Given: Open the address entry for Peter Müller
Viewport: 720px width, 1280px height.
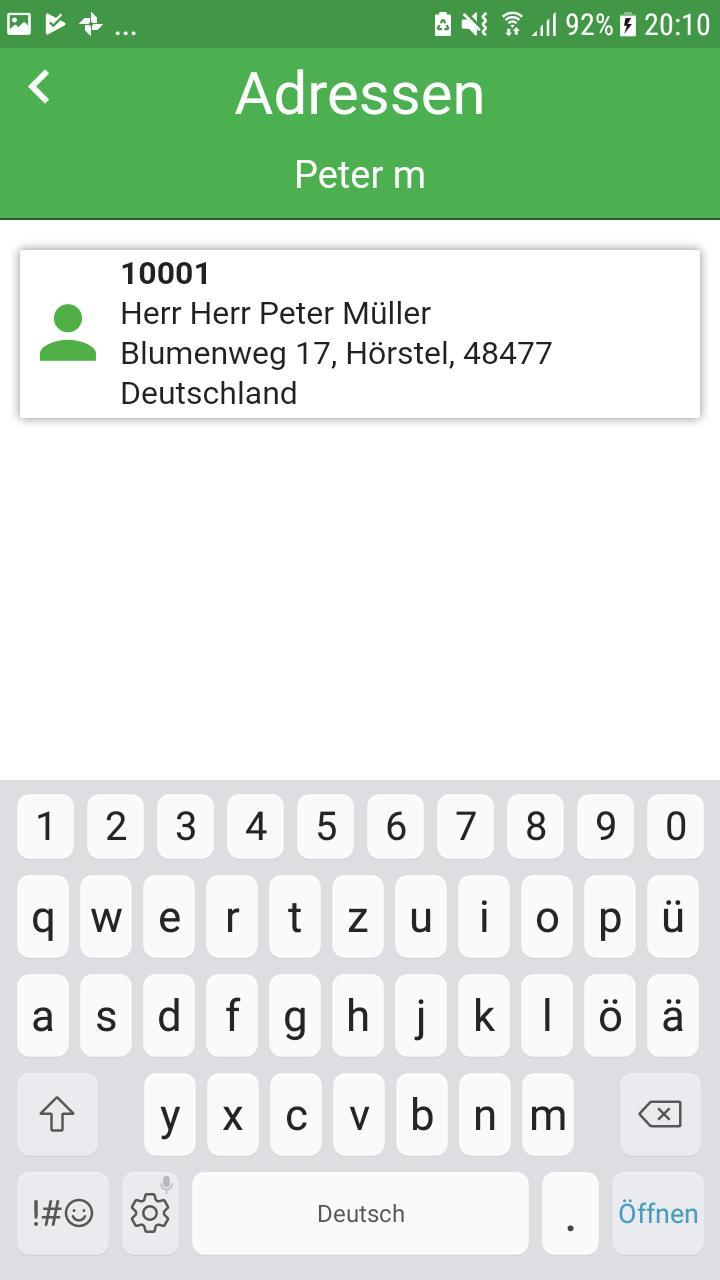Looking at the screenshot, I should pos(360,333).
